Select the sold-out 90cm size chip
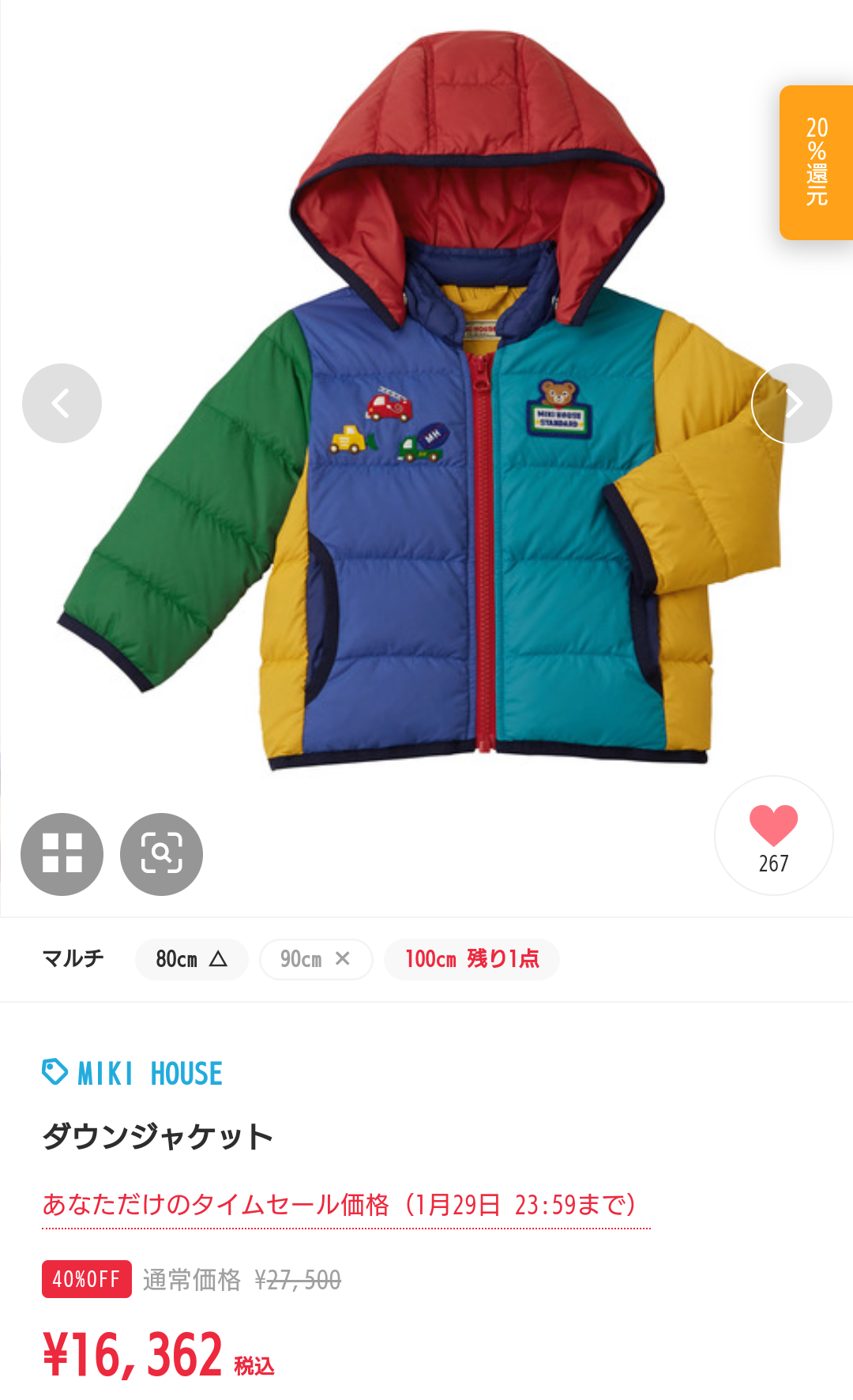The width and height of the screenshot is (853, 1400). [x=315, y=959]
